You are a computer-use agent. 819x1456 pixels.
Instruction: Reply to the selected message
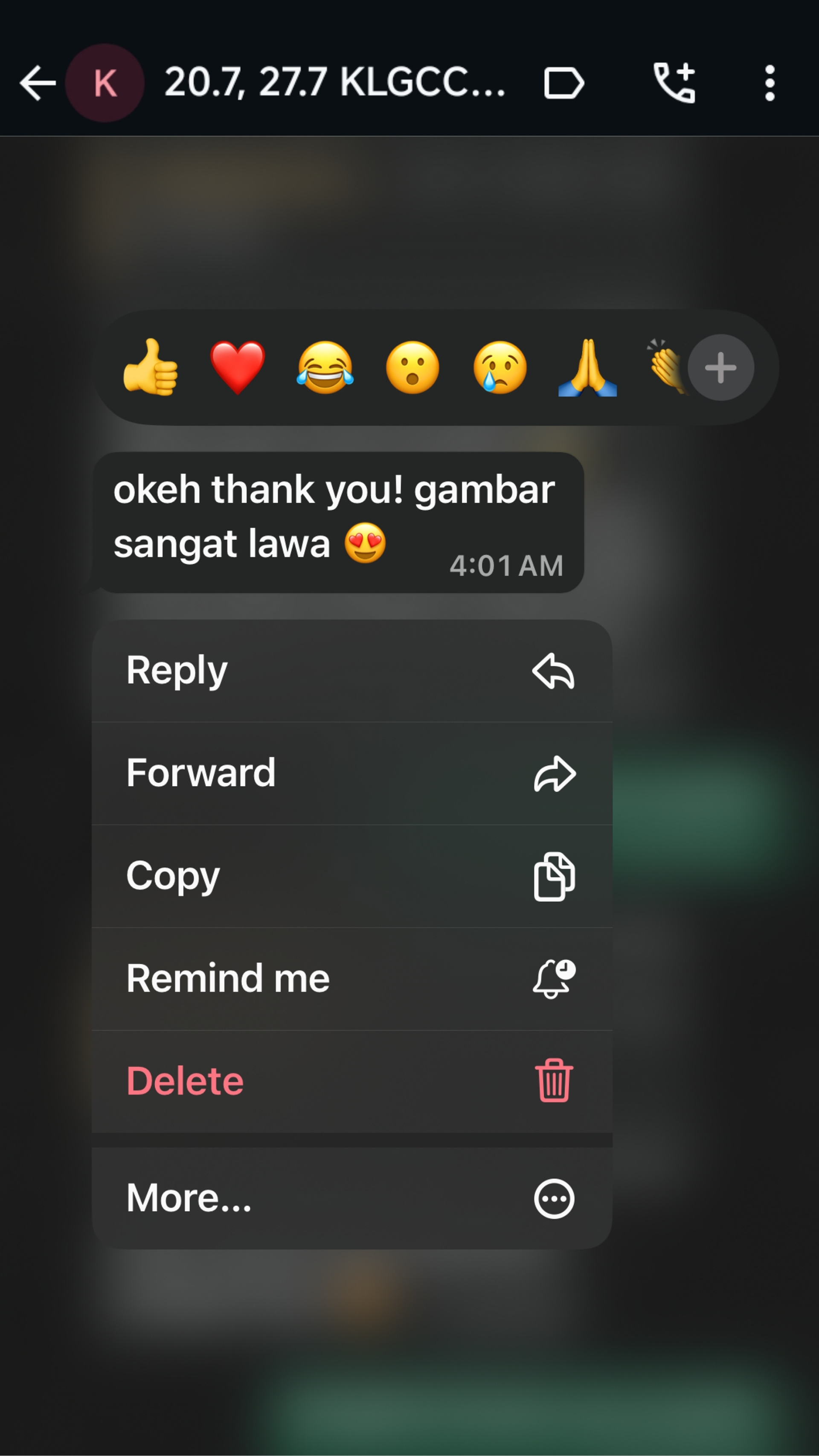(351, 671)
